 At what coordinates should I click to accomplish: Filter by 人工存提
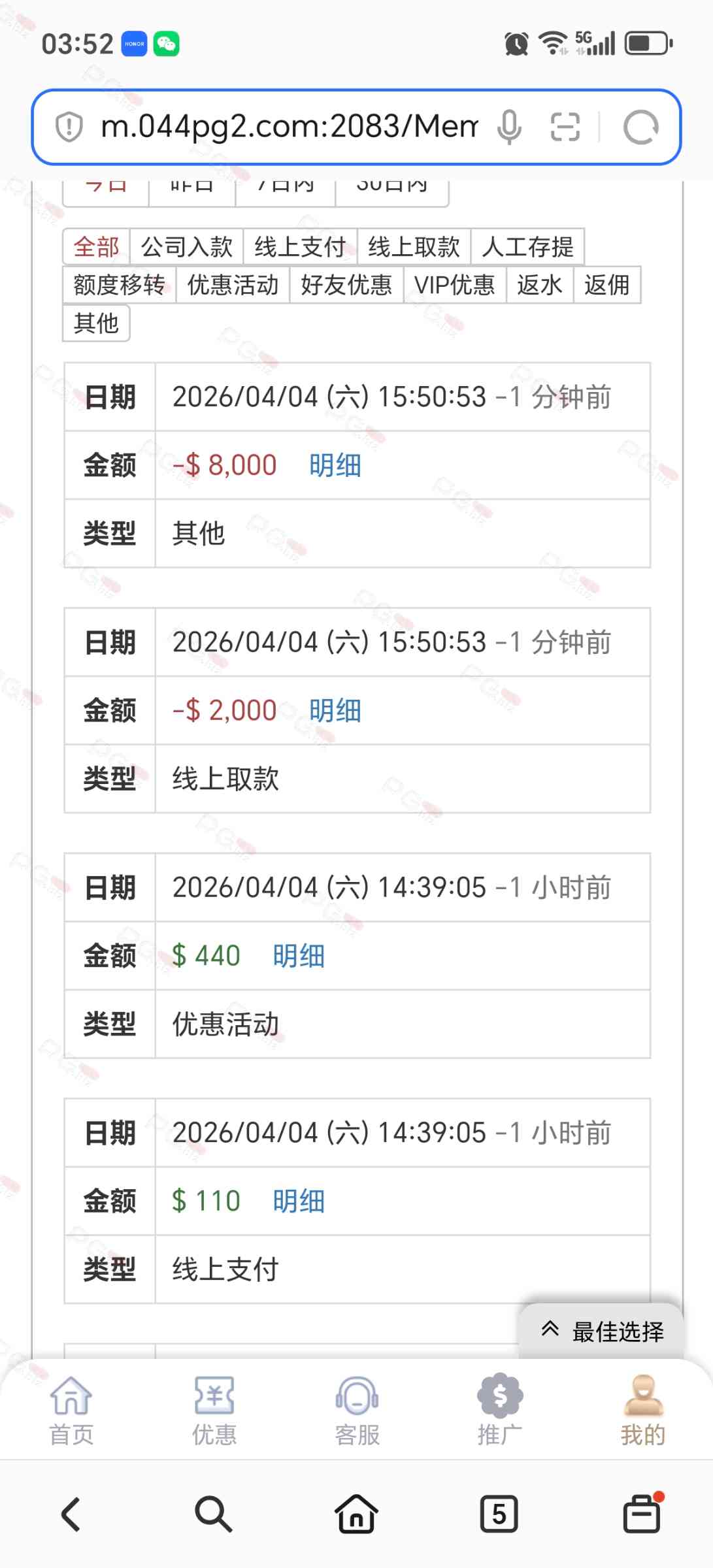[527, 247]
